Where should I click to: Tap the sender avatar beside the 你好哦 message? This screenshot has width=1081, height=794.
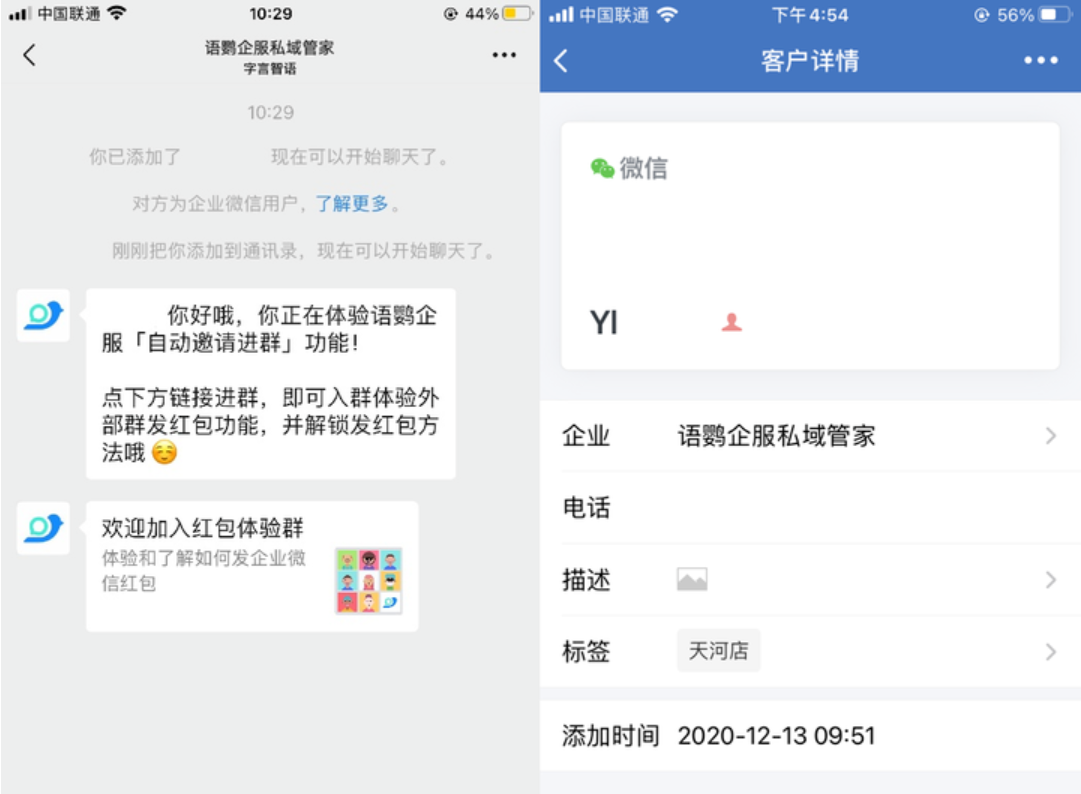pyautogui.click(x=43, y=315)
